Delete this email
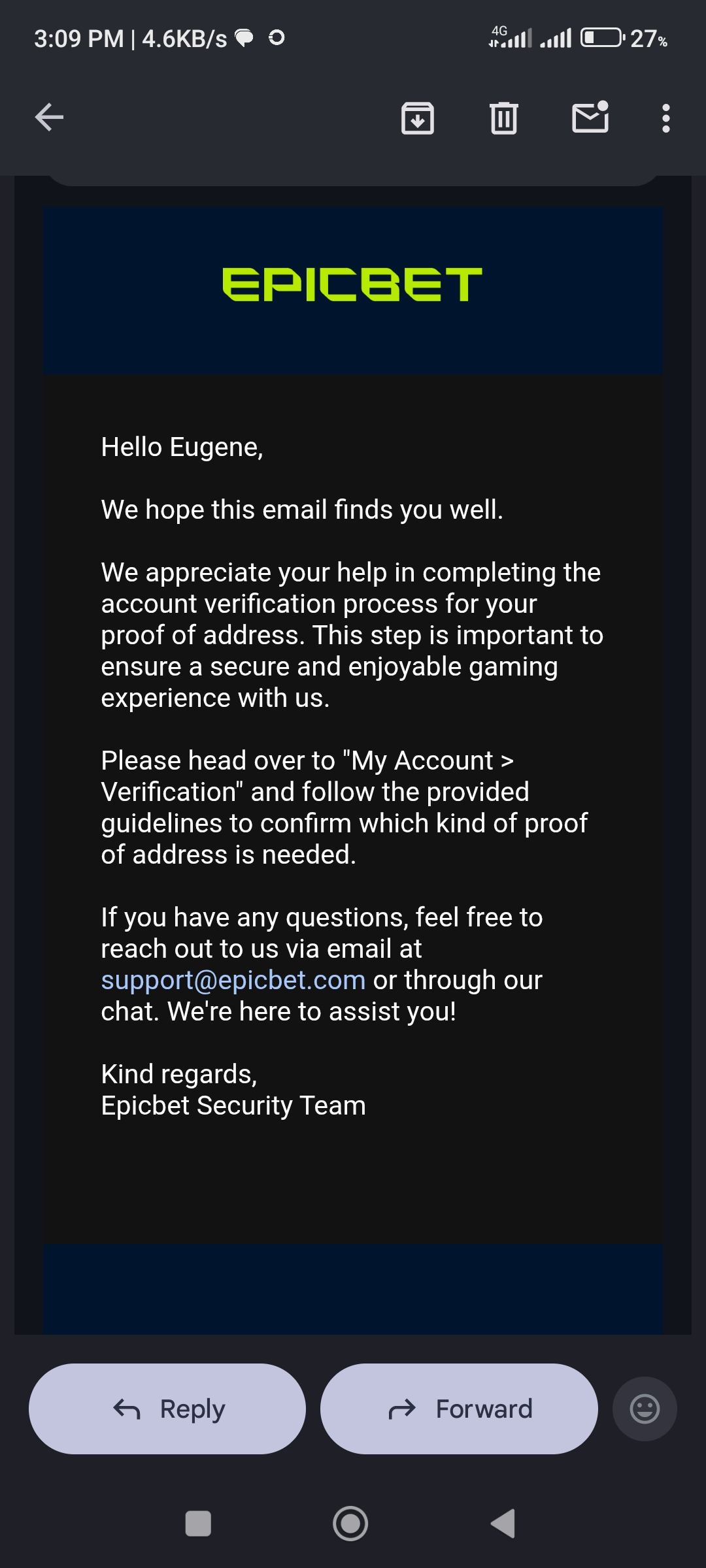The height and width of the screenshot is (1568, 706). [x=503, y=118]
